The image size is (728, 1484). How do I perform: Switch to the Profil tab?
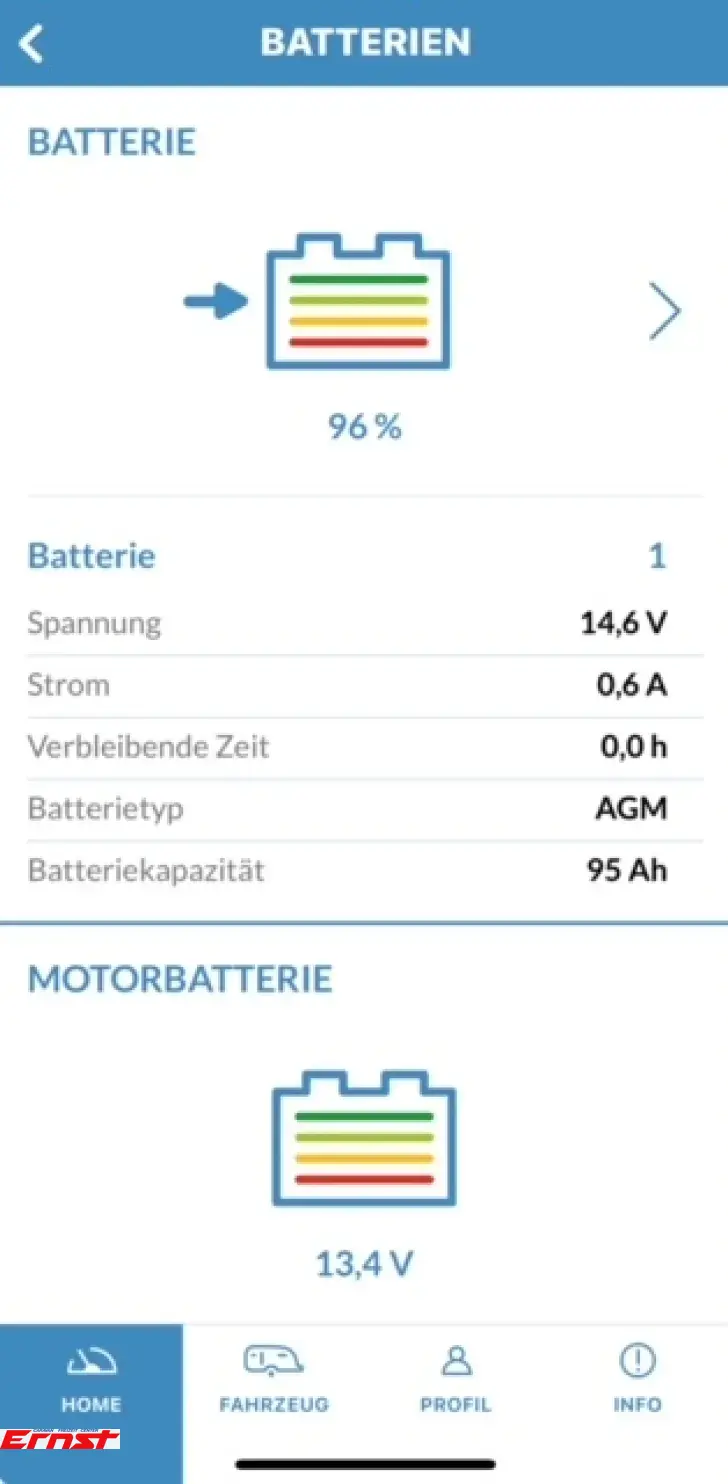pyautogui.click(x=456, y=1380)
